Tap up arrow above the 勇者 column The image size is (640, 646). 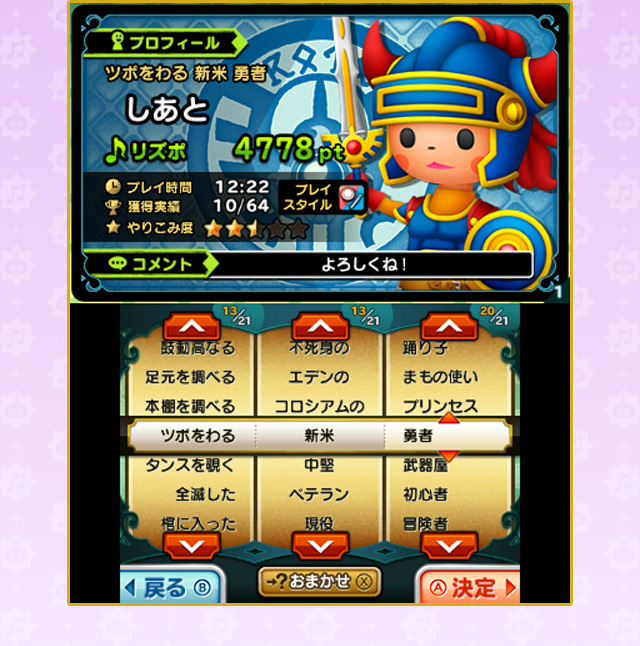click(x=449, y=327)
